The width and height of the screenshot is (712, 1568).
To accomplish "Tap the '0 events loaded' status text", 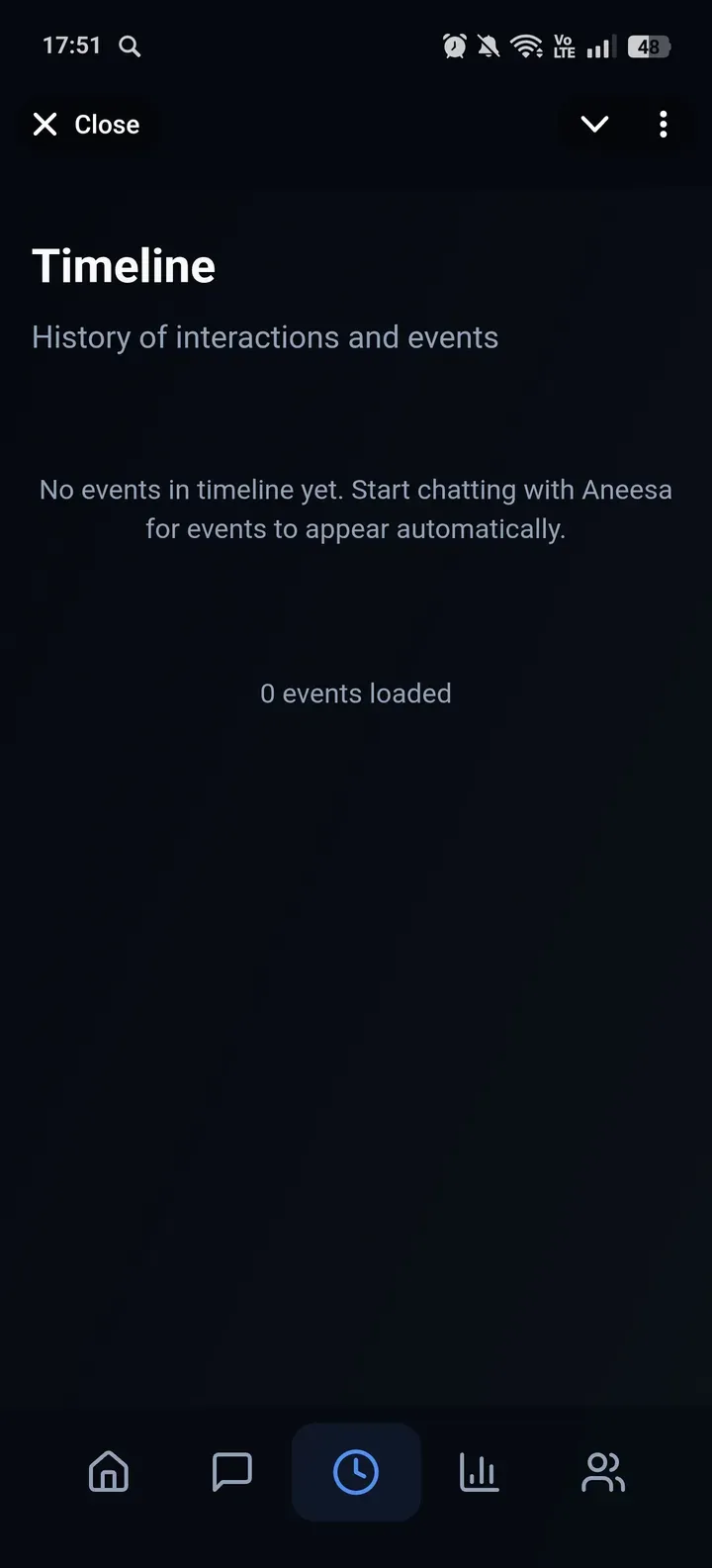I will pos(356,693).
